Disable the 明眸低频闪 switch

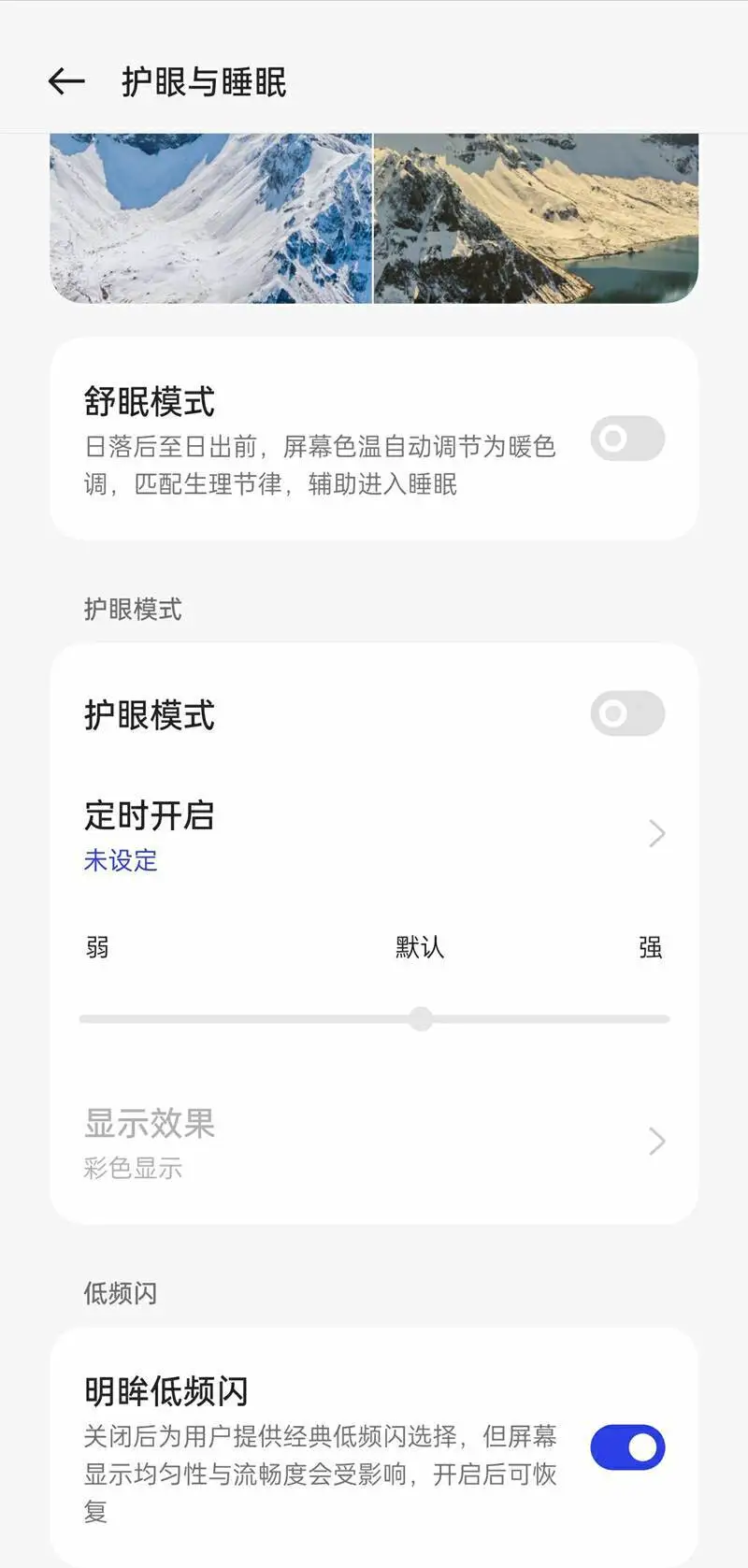[627, 1447]
